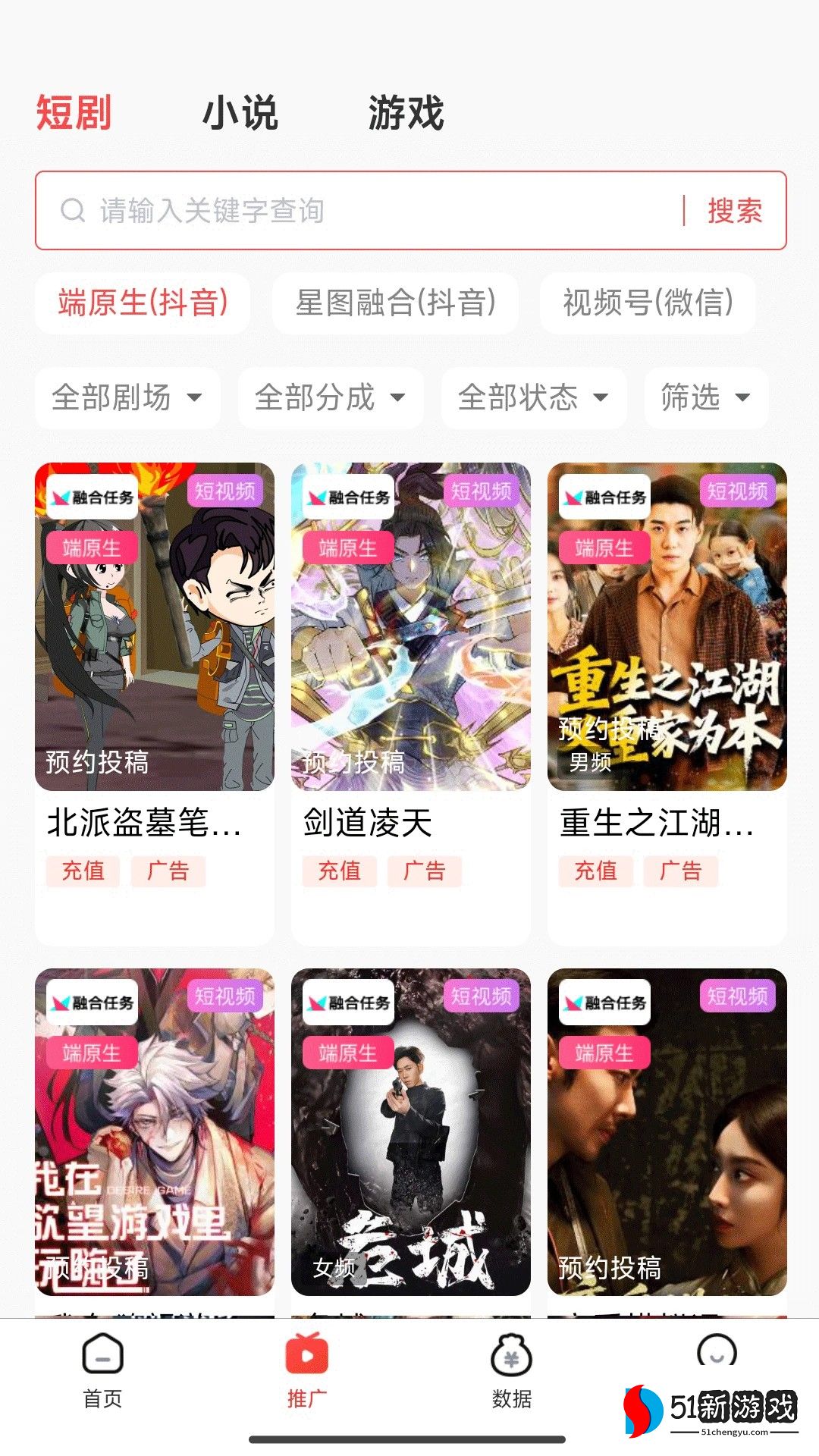
Task: Open the 筛选 filter dropdown
Action: coord(705,397)
